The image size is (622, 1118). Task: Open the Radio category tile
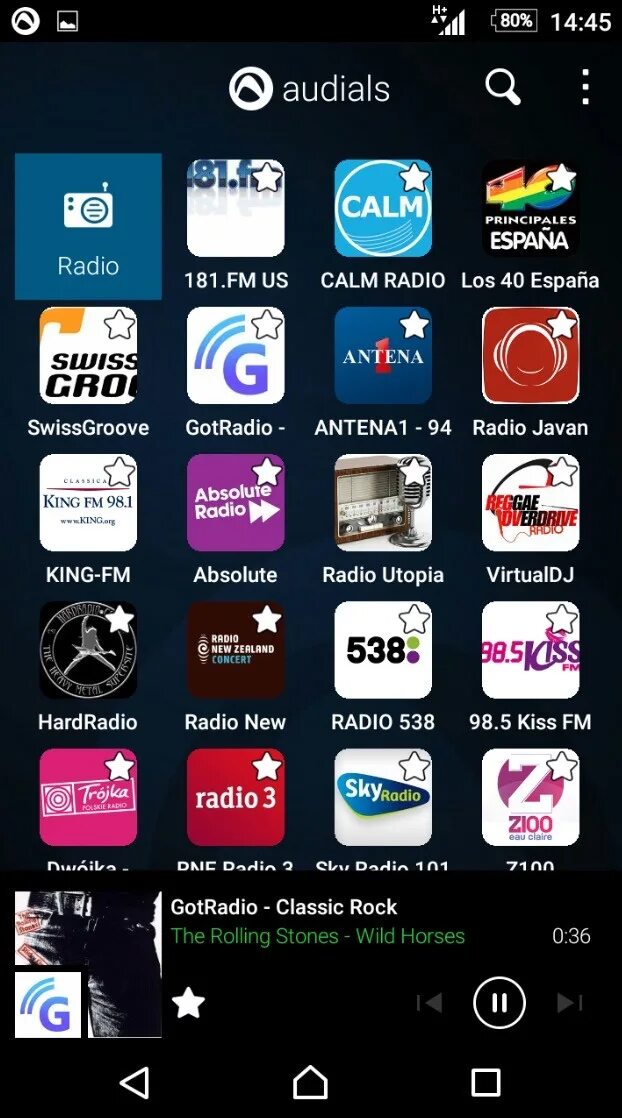[x=88, y=226]
